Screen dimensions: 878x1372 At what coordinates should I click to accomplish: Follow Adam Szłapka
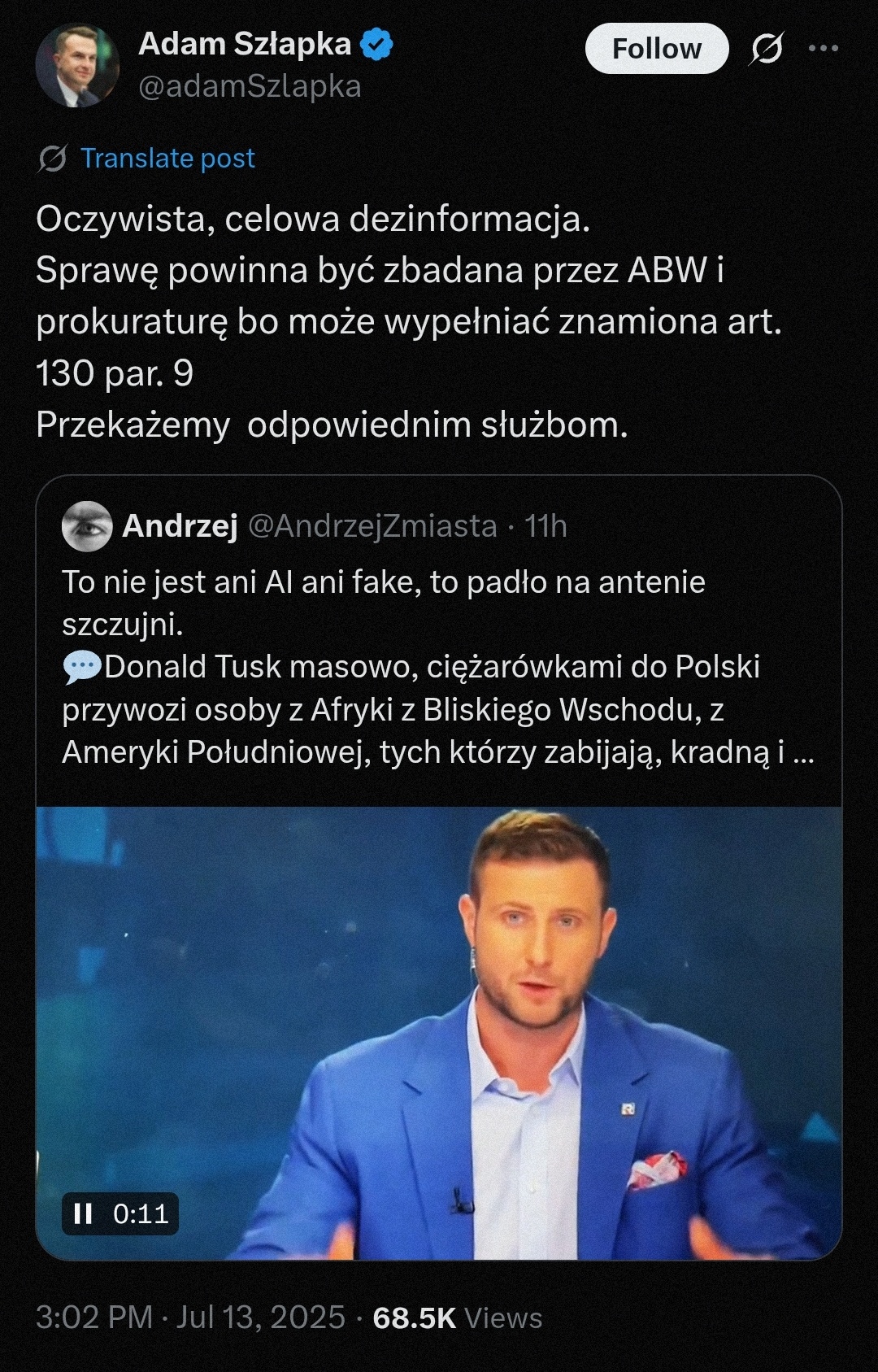pos(656,49)
